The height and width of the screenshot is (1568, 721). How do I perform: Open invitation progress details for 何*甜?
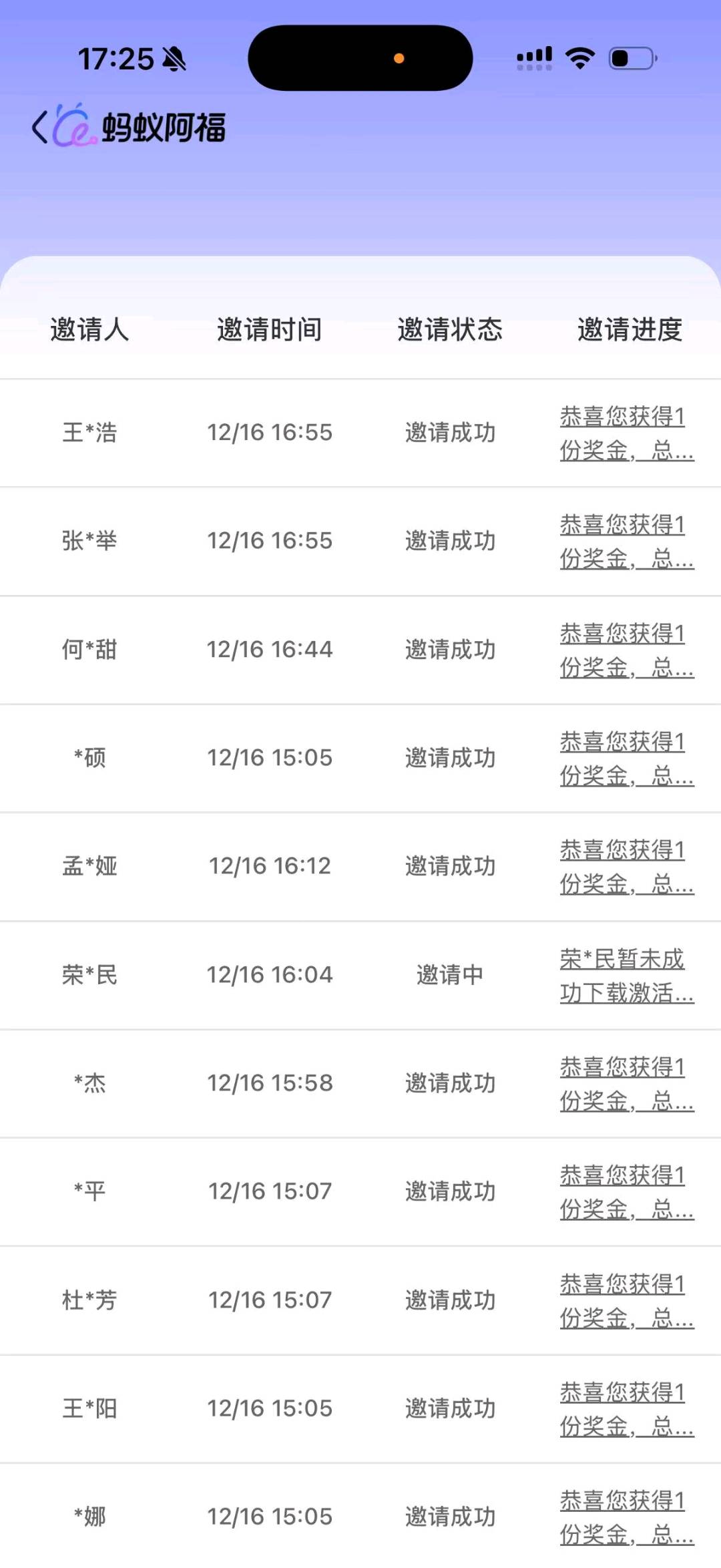(x=626, y=650)
